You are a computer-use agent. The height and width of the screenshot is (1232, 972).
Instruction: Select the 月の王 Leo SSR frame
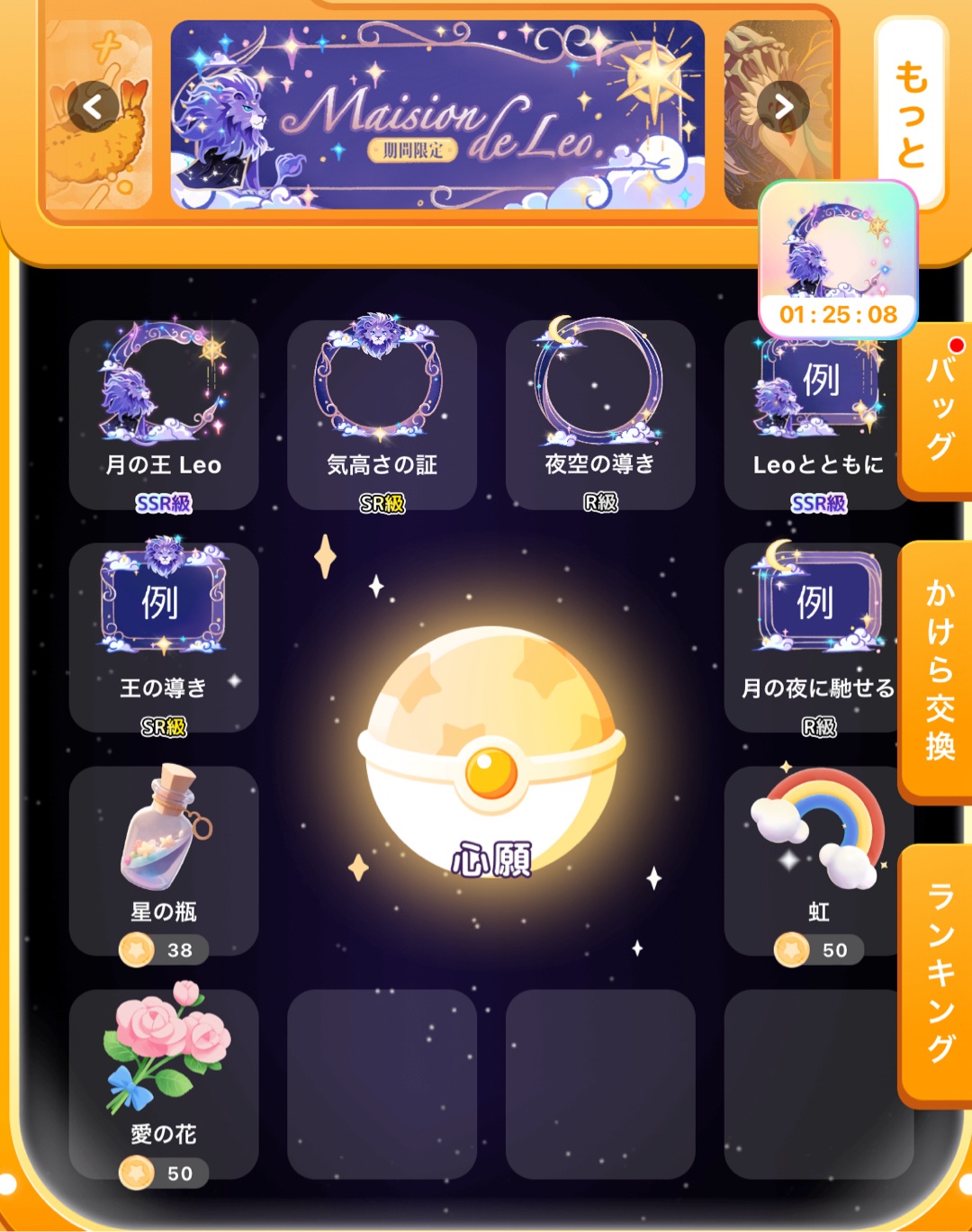coord(164,415)
